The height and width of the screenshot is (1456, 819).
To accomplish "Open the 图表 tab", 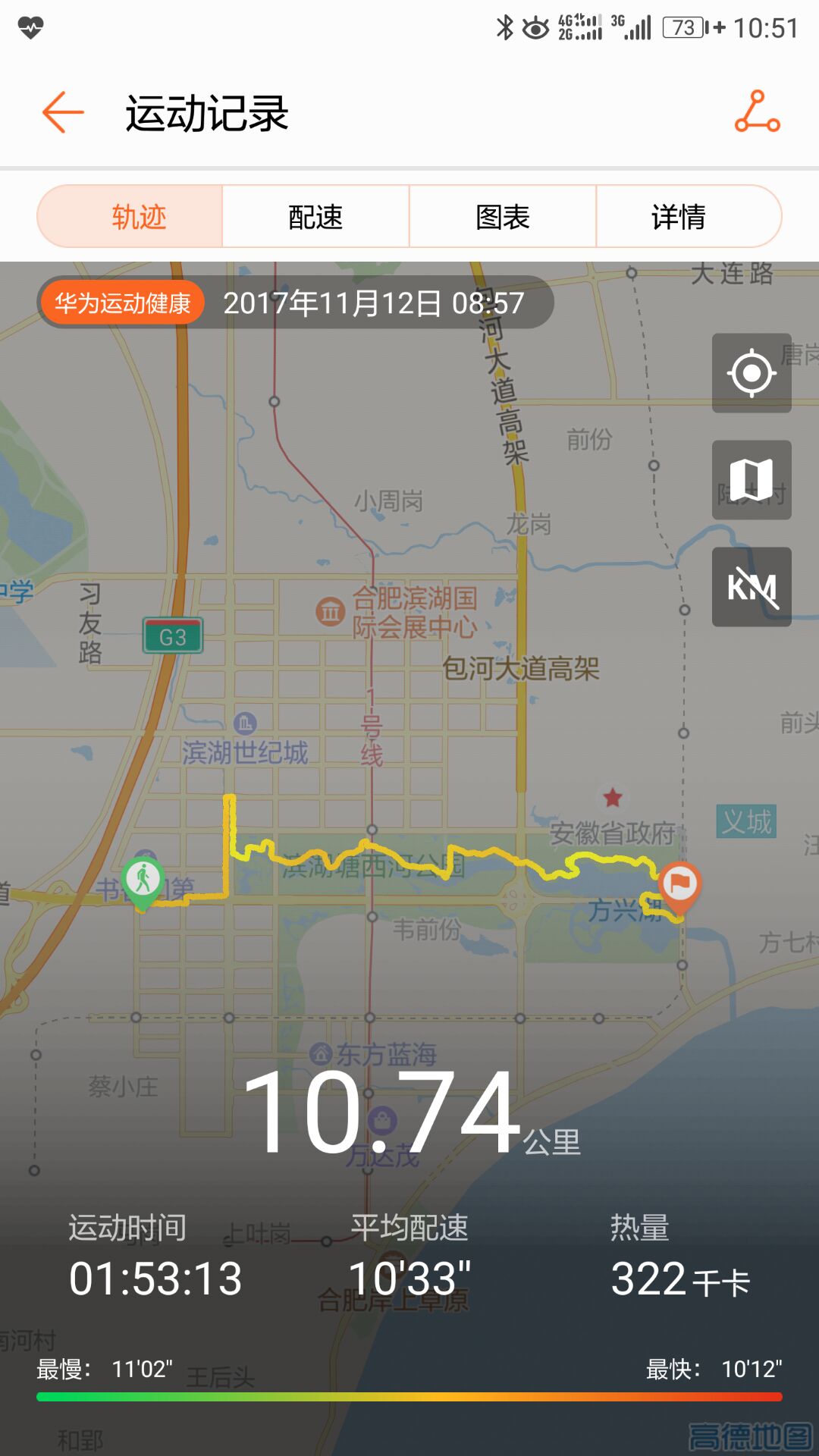I will tap(502, 217).
